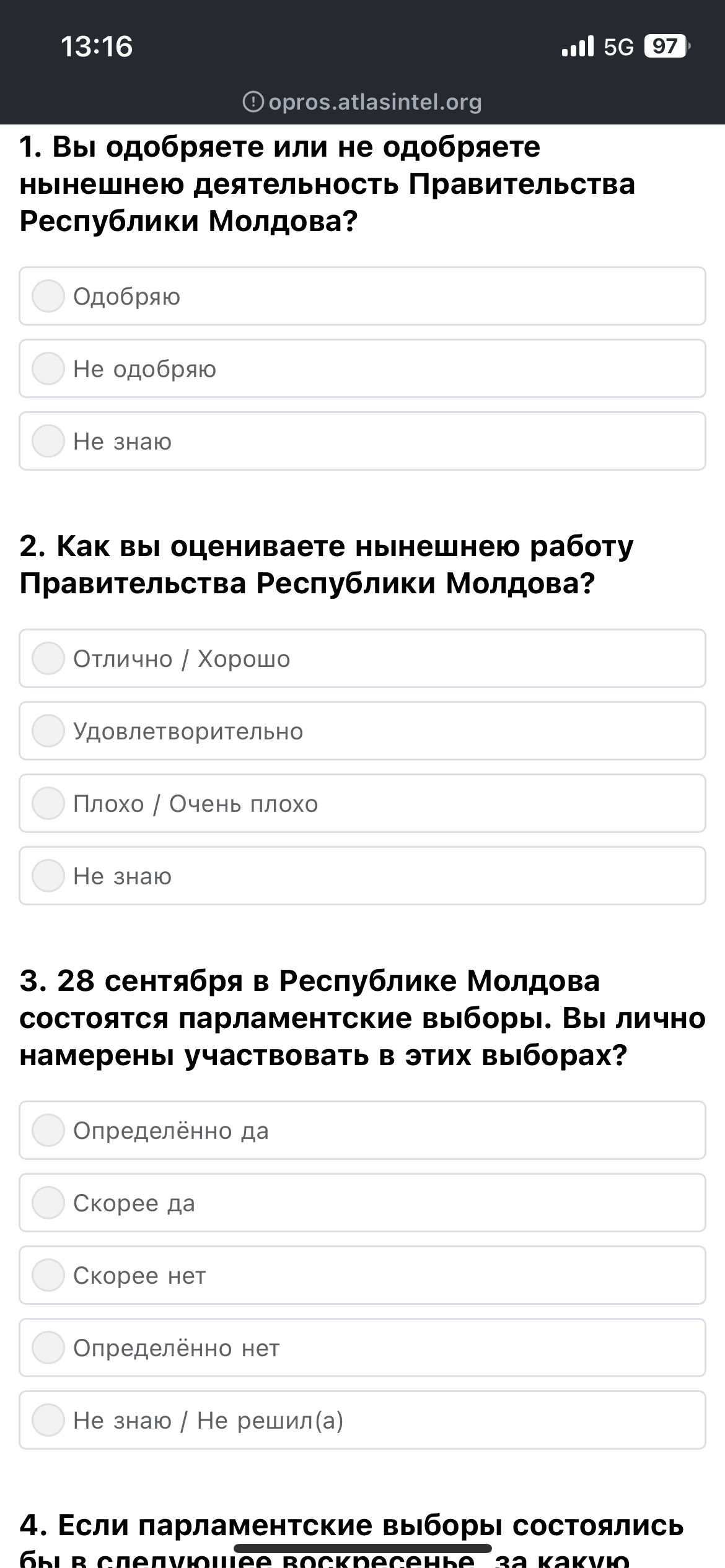Choose 'Не одобряю' in question 1

click(362, 368)
